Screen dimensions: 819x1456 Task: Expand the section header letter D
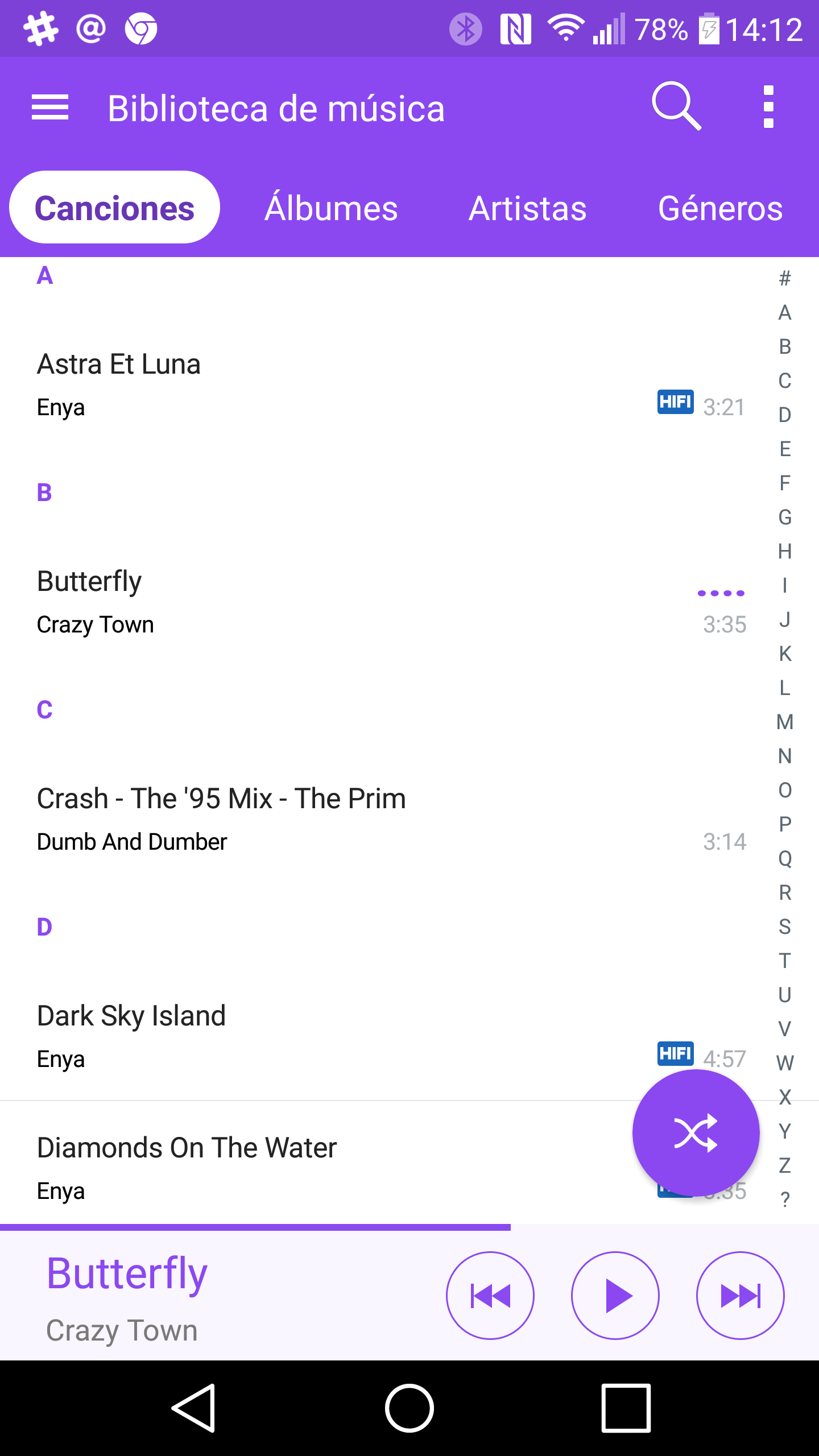45,927
